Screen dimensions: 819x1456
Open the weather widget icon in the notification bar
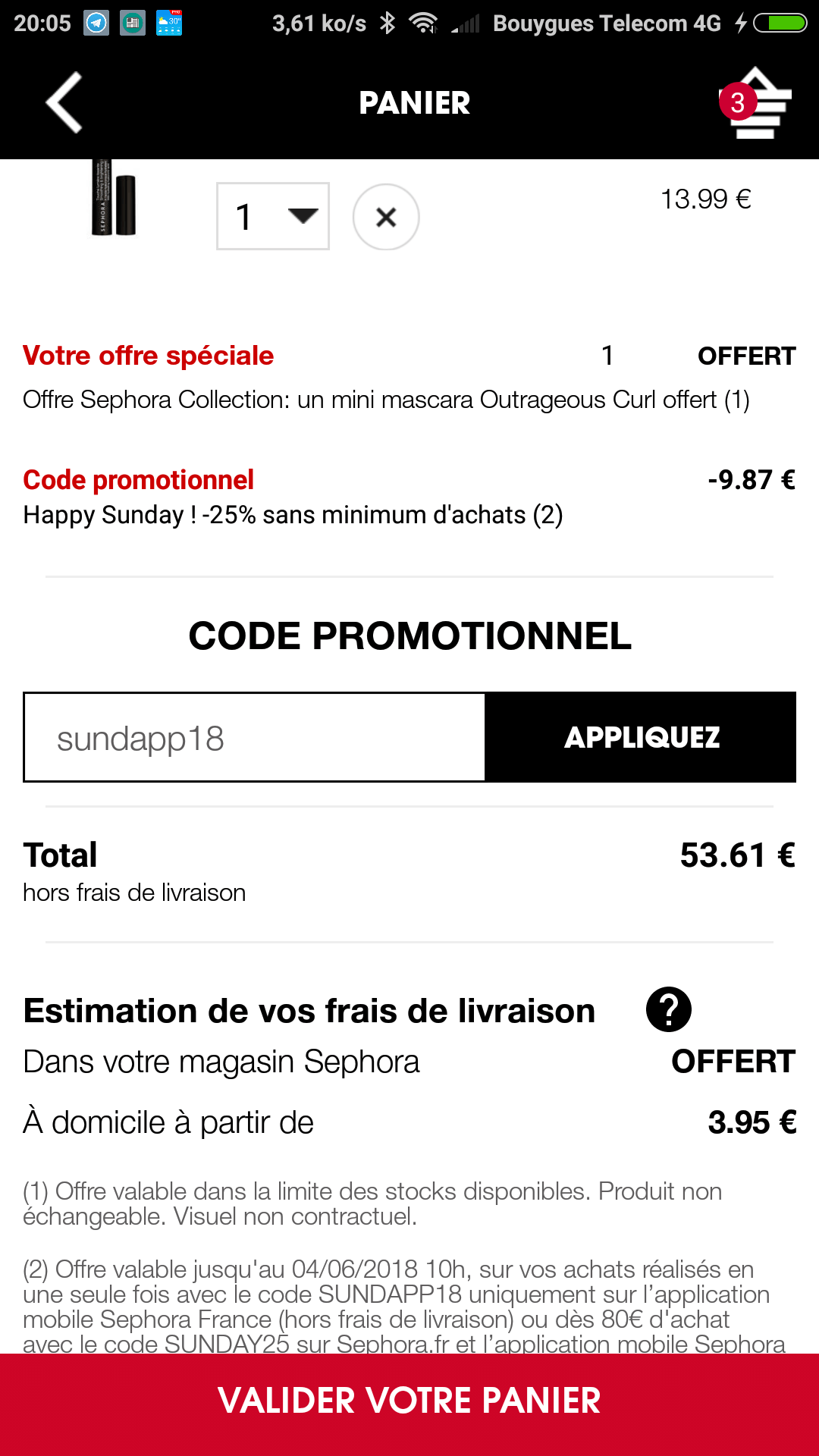pyautogui.click(x=168, y=23)
